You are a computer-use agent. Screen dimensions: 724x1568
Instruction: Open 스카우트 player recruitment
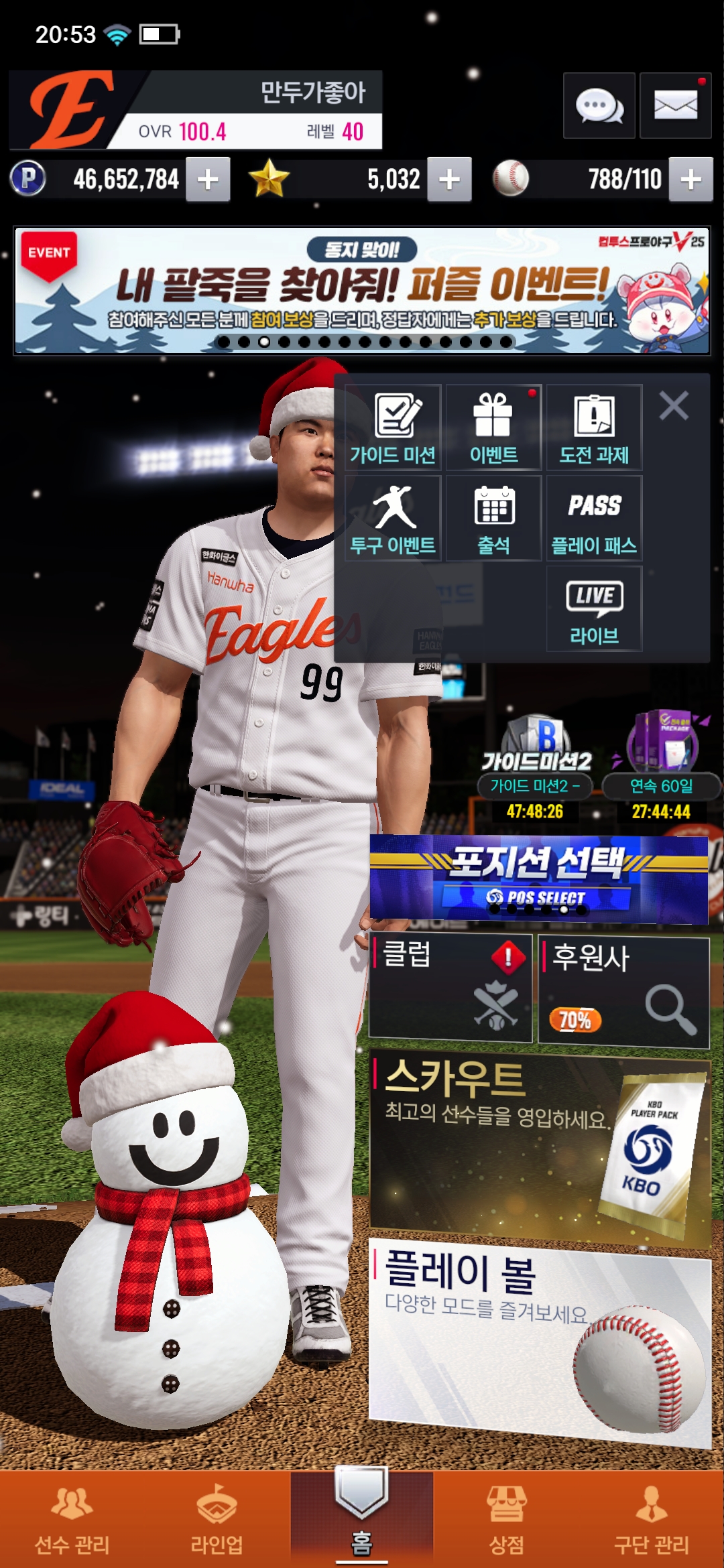540,1147
